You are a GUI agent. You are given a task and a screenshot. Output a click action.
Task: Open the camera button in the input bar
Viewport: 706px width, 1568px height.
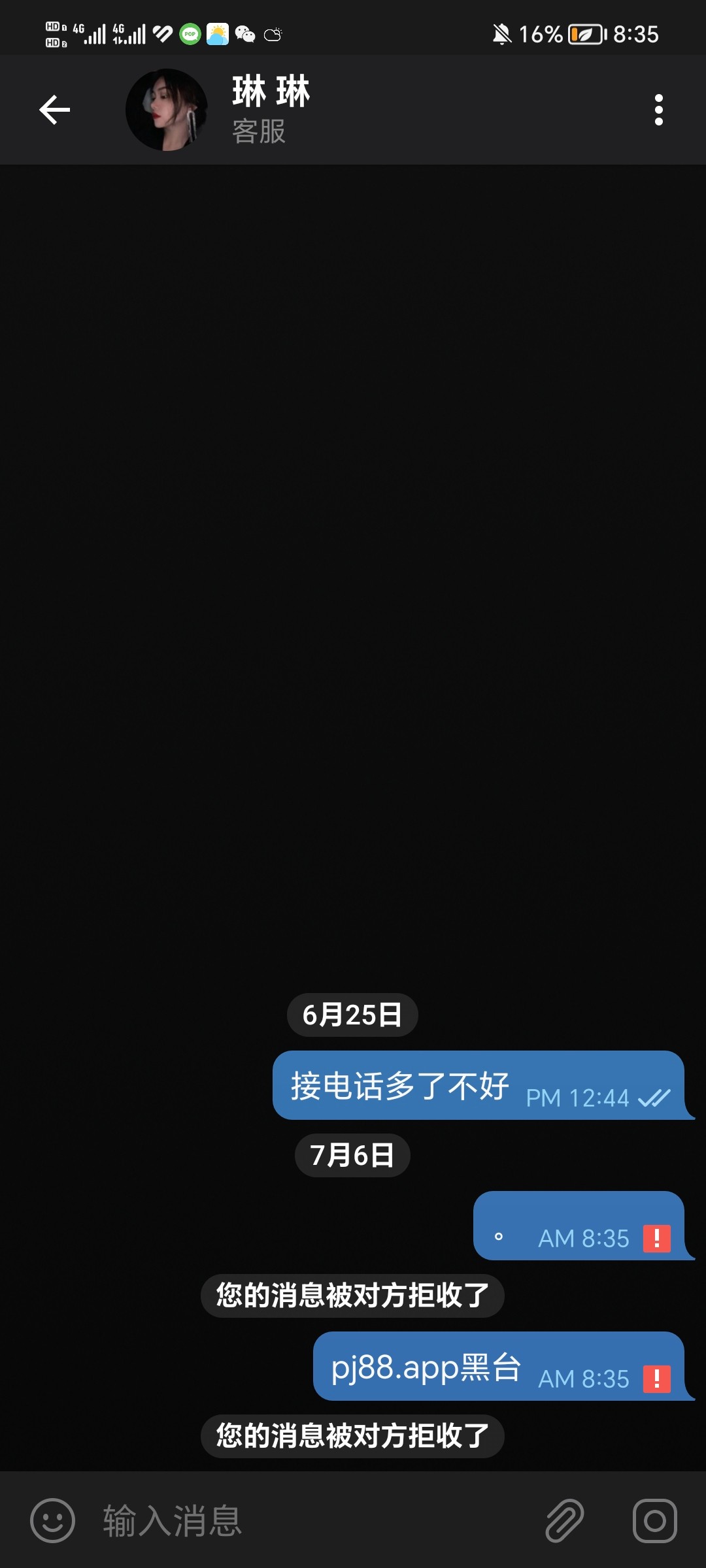[x=654, y=1520]
